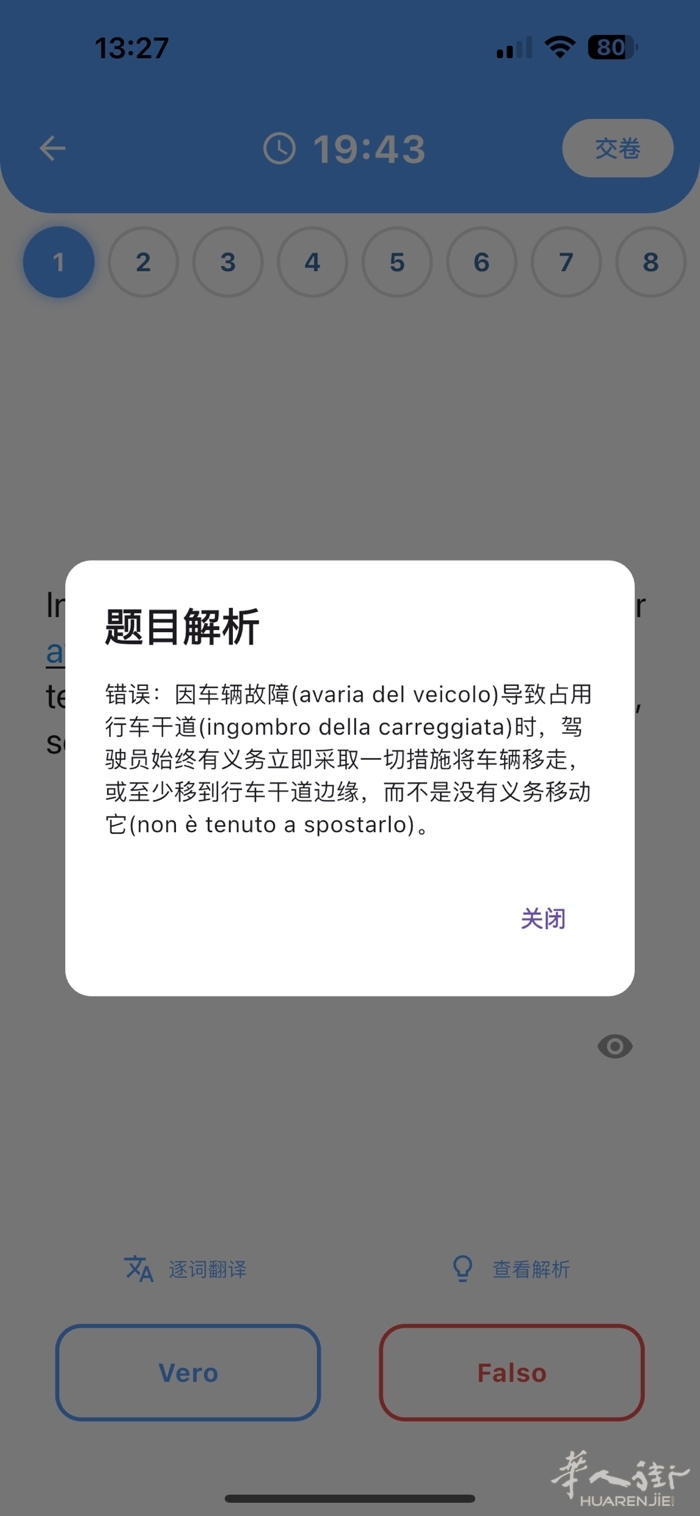Select question 1 in the number row
Viewport: 700px width, 1516px height.
click(x=58, y=262)
